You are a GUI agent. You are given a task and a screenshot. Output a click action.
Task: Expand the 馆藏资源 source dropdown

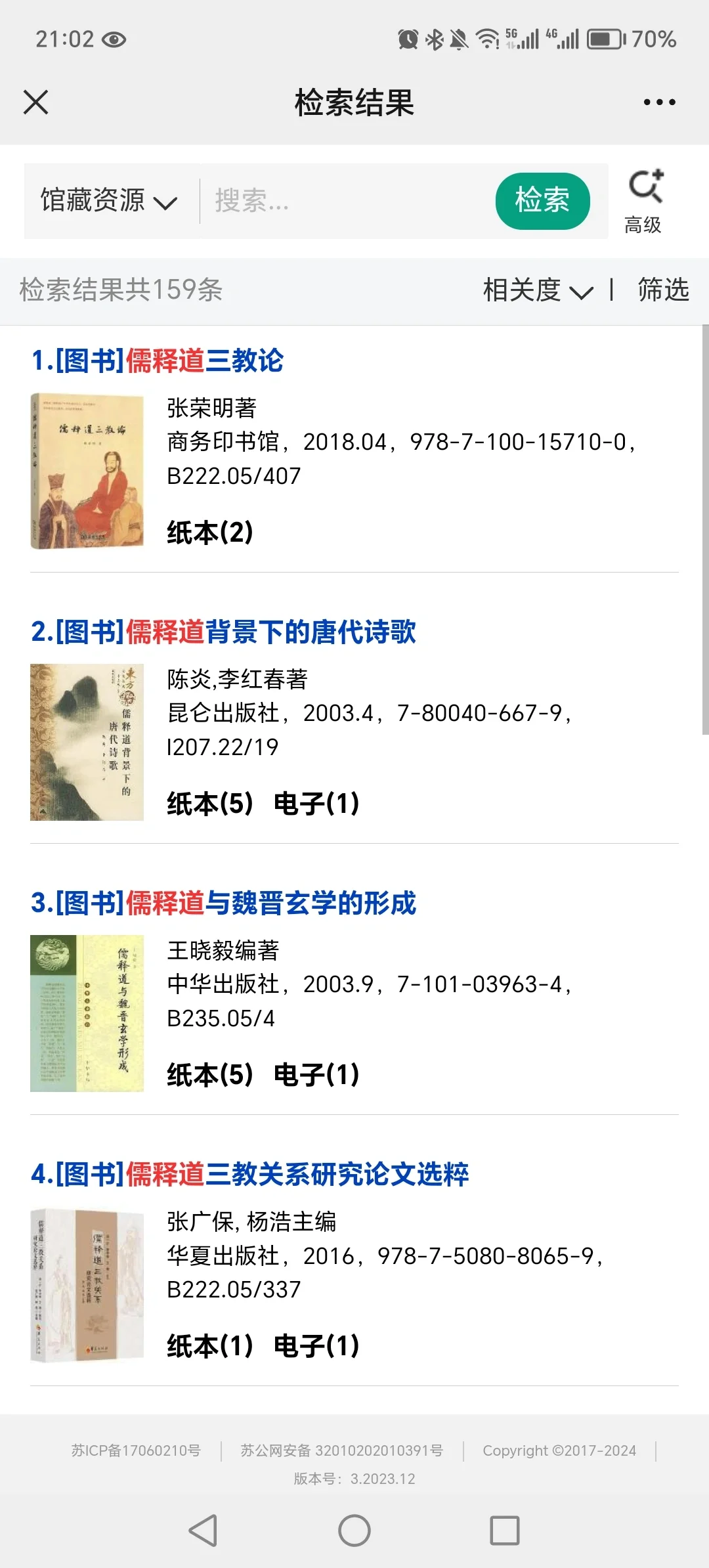tap(109, 200)
